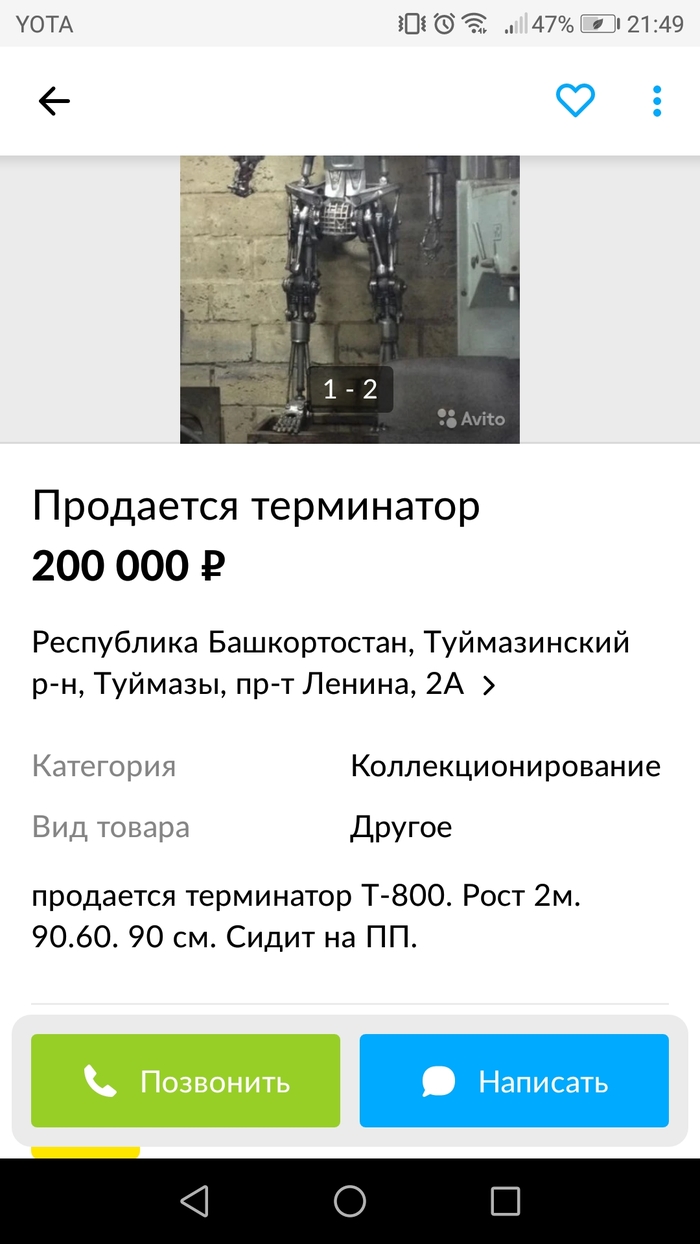
Task: Open the system recent apps
Action: [505, 1200]
